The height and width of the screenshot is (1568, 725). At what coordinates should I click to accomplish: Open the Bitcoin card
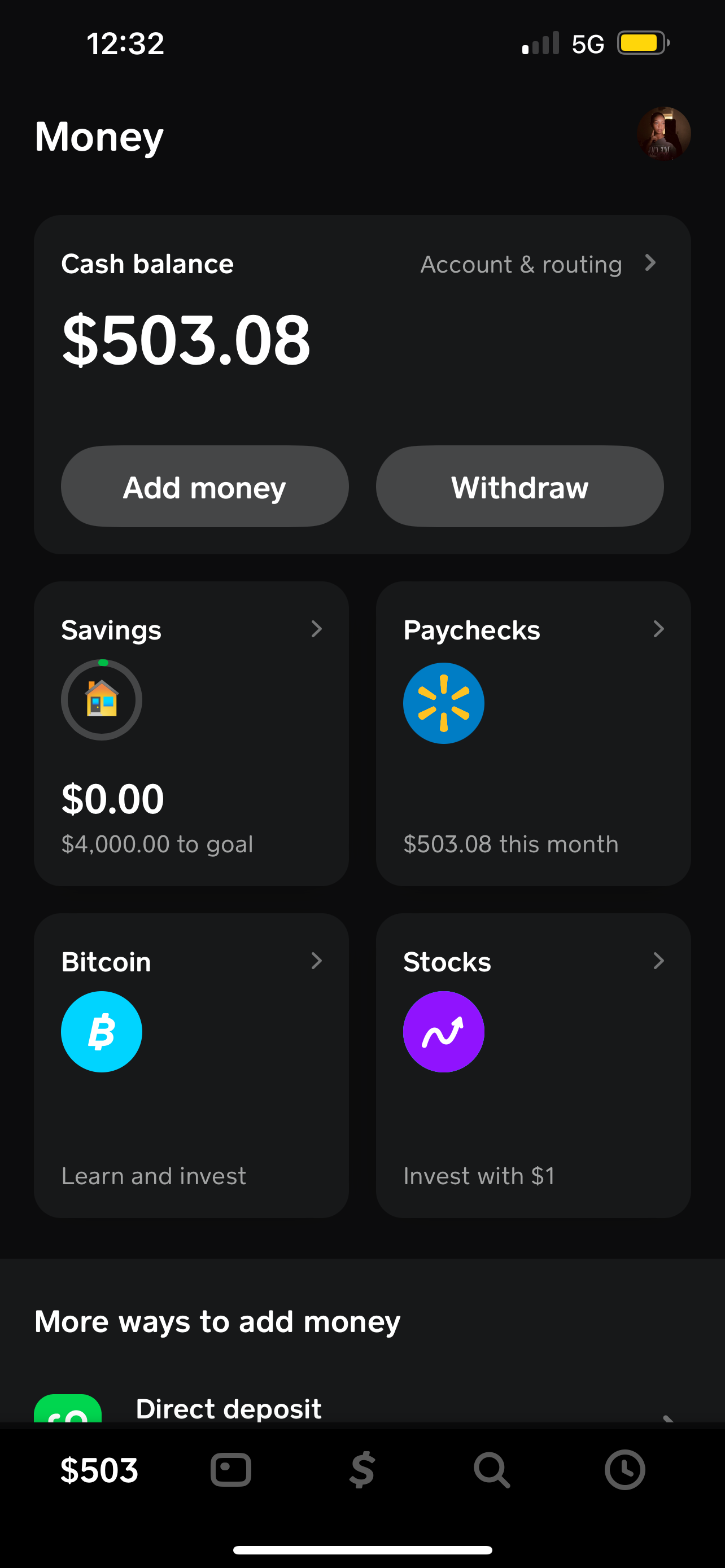pos(191,1065)
